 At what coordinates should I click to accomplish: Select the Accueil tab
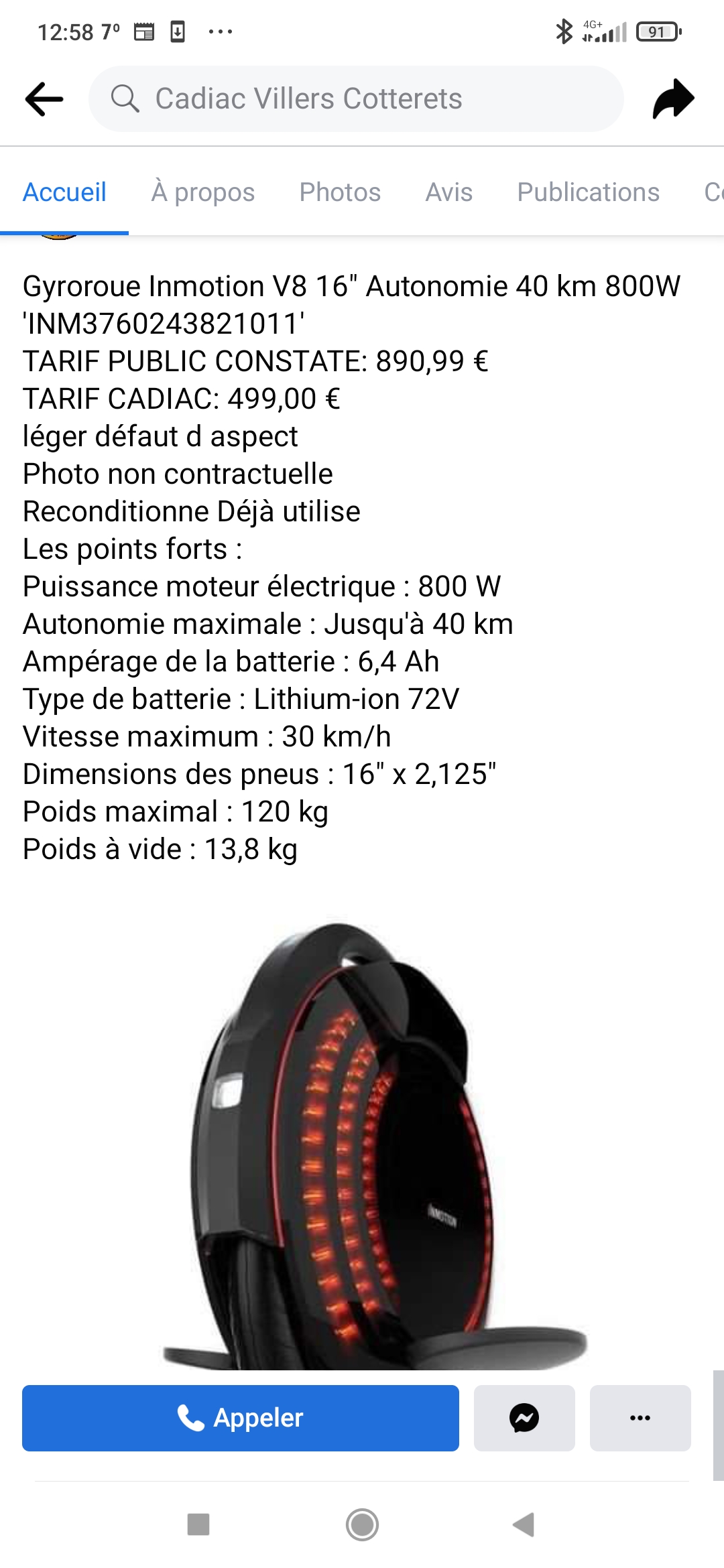pos(64,192)
